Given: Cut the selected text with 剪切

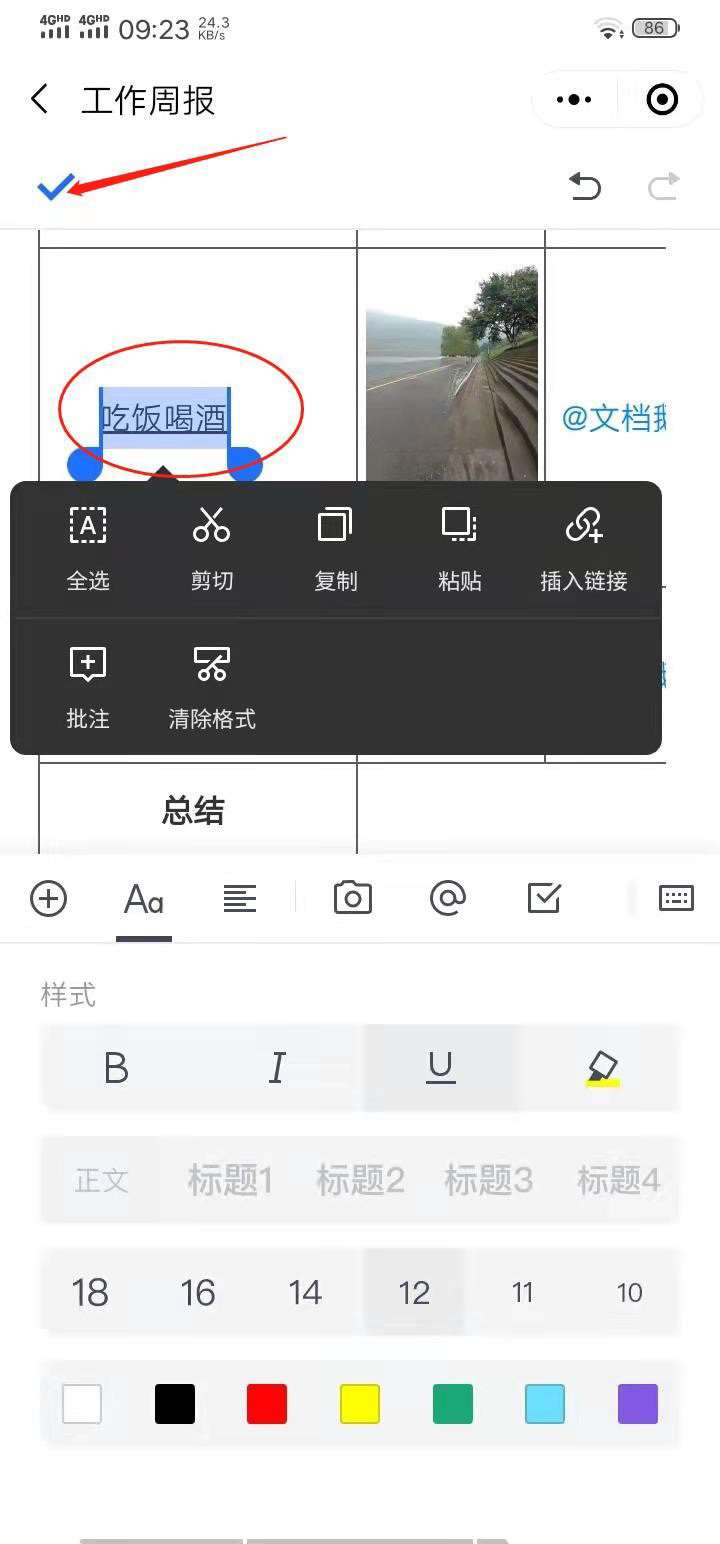Looking at the screenshot, I should (x=211, y=549).
